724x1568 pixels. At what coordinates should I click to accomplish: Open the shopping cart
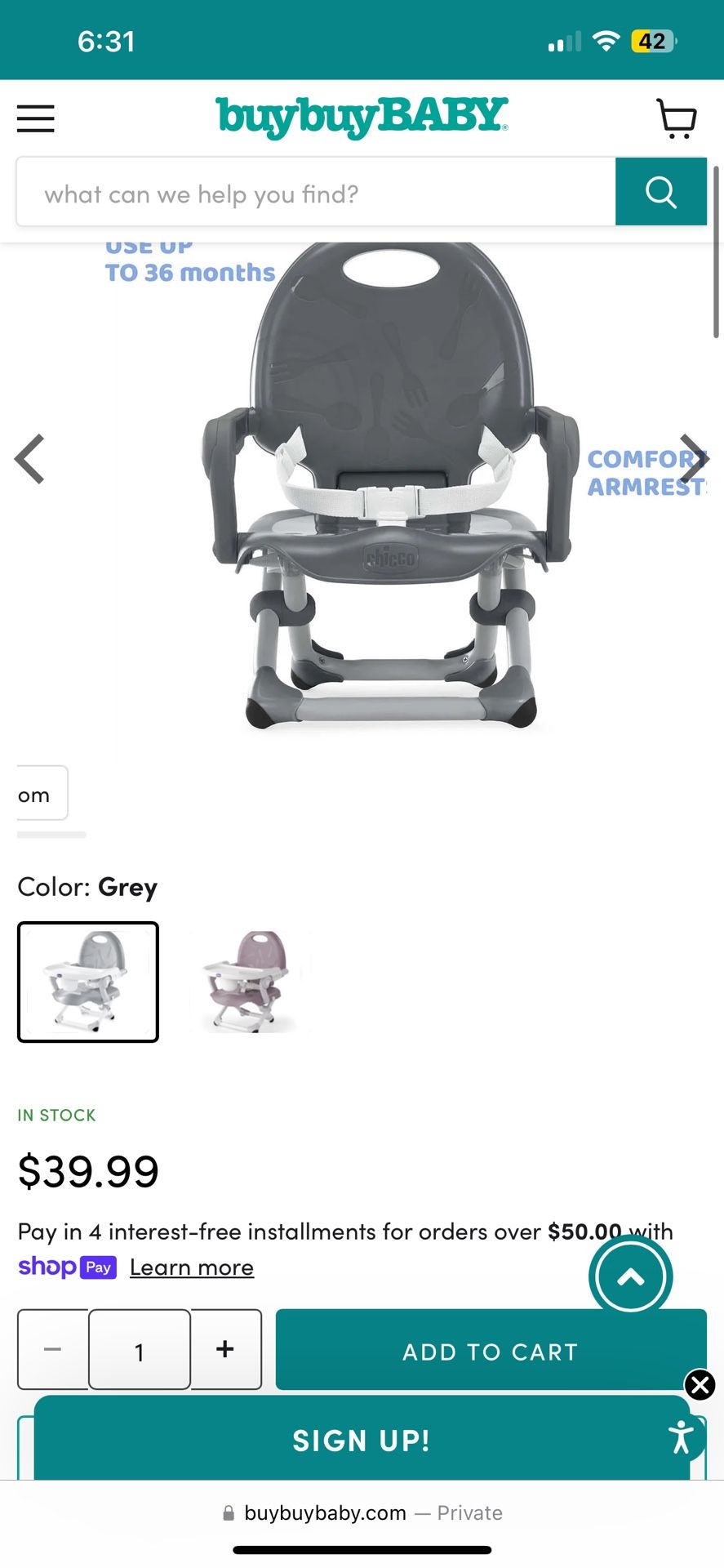click(676, 118)
